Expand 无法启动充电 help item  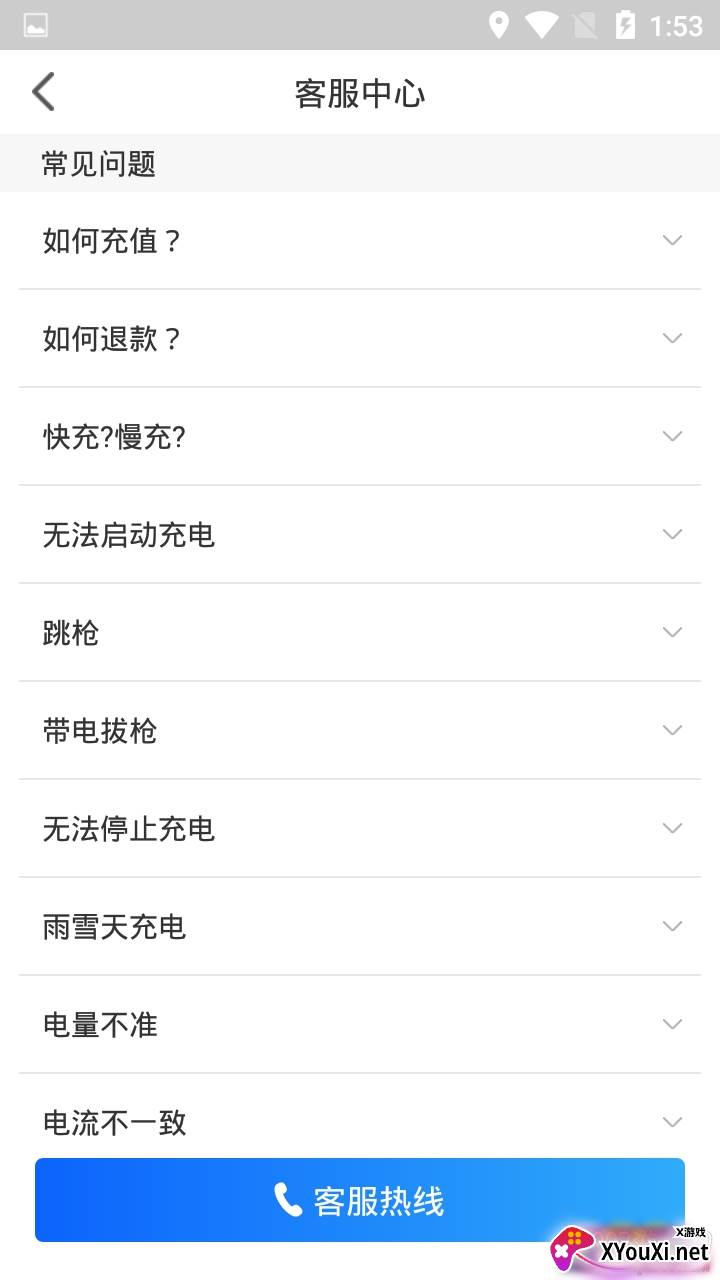tap(360, 535)
